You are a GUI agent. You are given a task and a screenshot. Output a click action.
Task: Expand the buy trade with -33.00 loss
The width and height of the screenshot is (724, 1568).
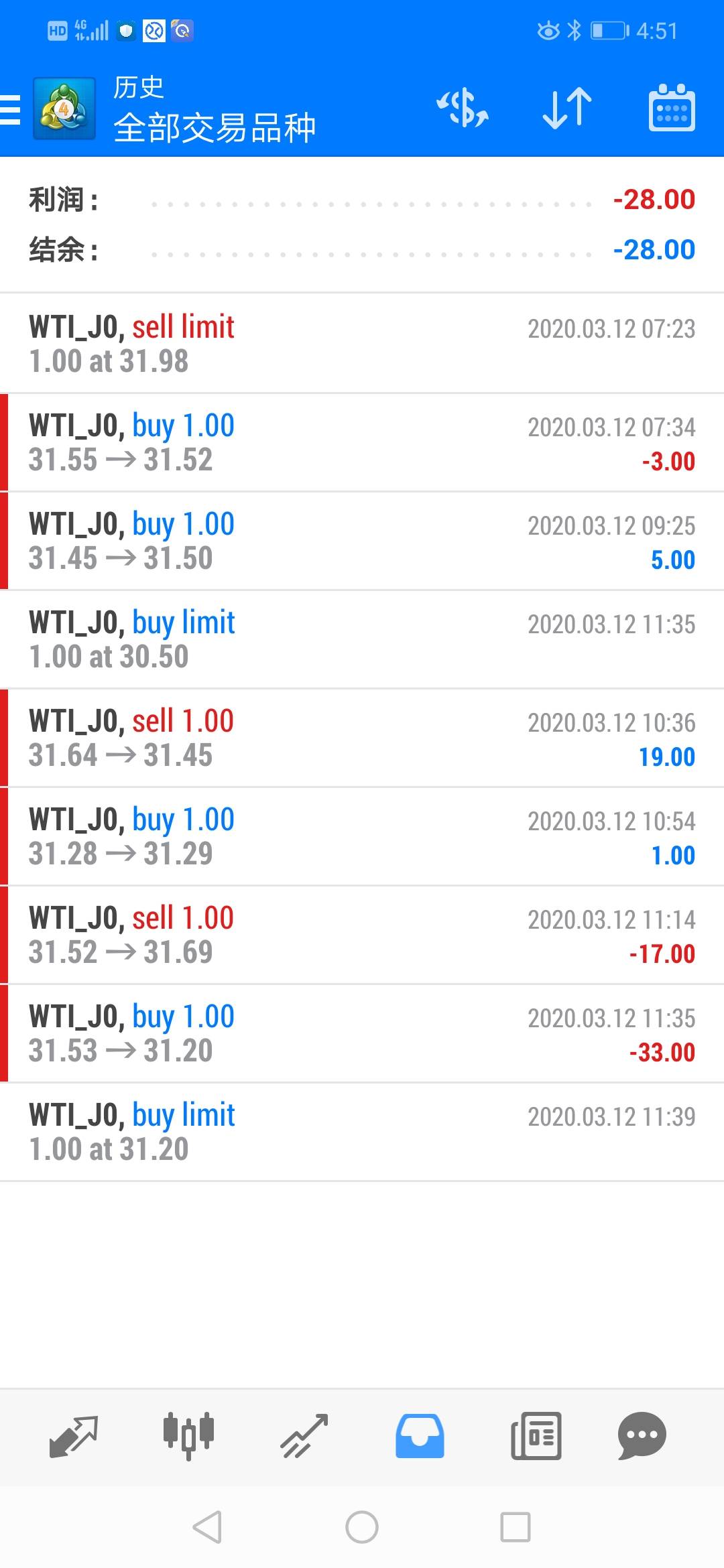tap(362, 1033)
